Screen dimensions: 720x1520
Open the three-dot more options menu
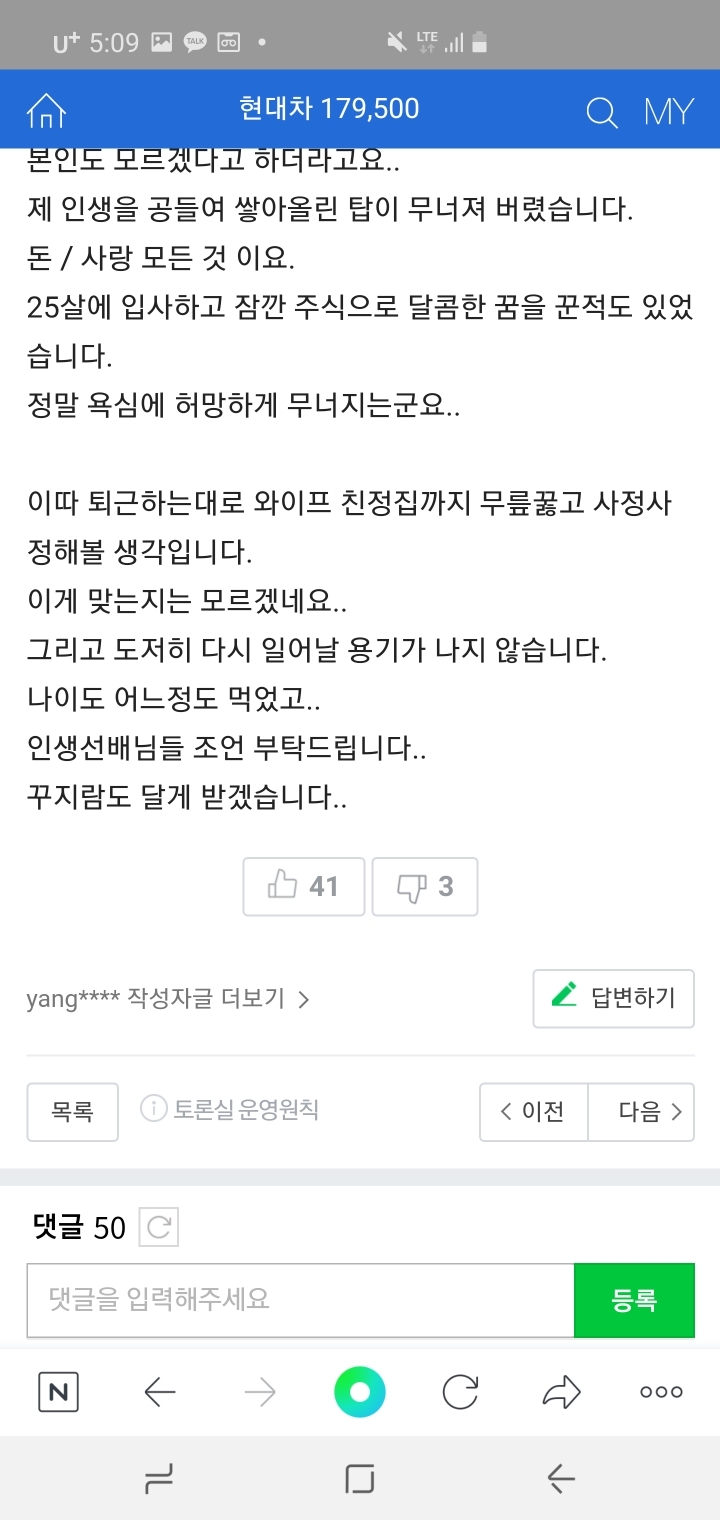tap(660, 1391)
